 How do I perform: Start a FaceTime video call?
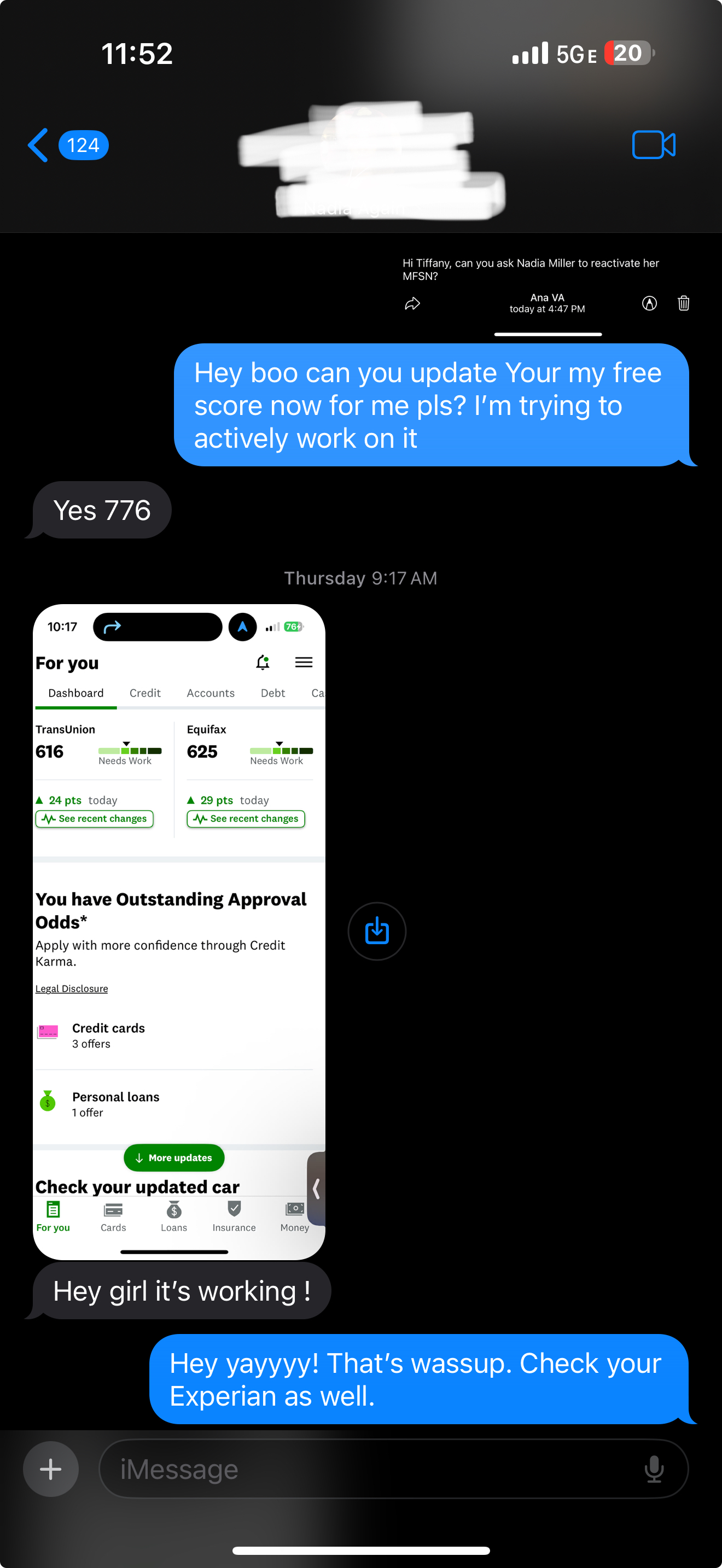(653, 145)
